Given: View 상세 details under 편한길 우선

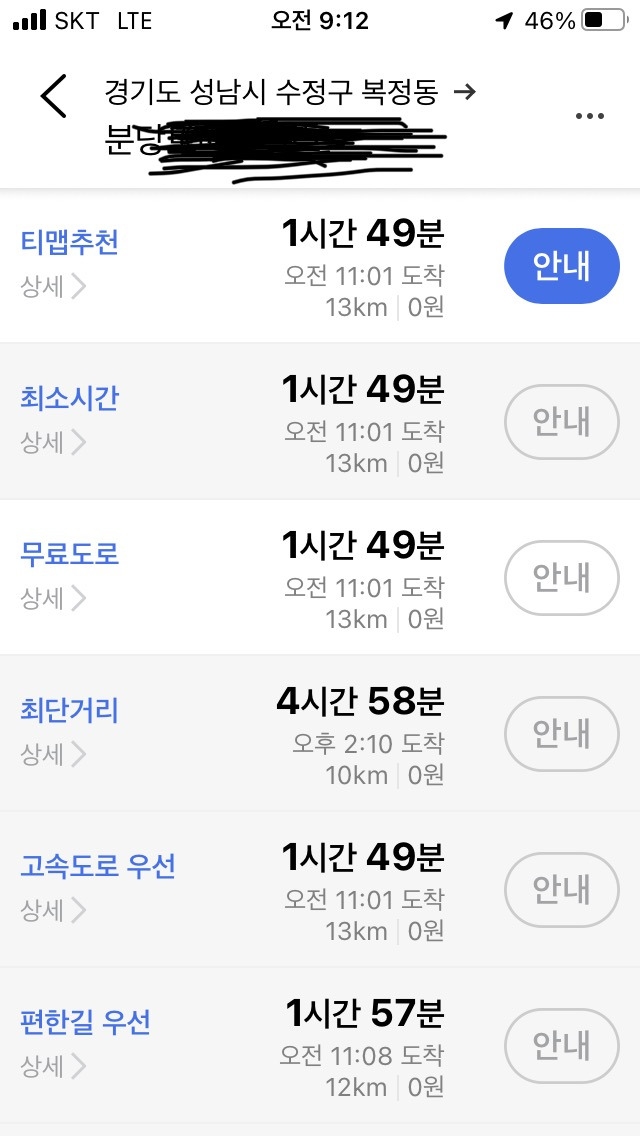Looking at the screenshot, I should (53, 1066).
